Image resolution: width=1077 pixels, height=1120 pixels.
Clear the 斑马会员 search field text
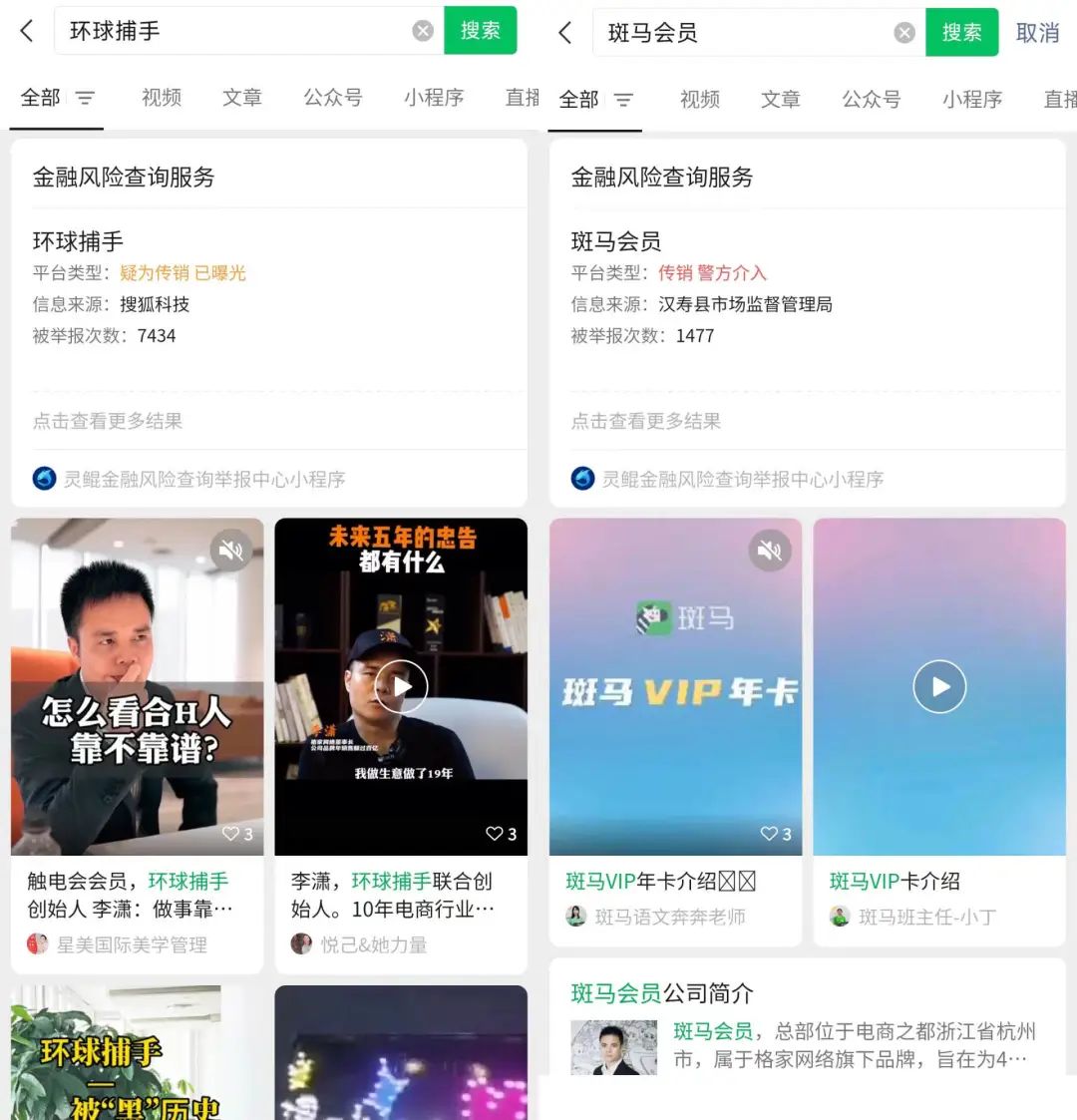click(x=904, y=31)
